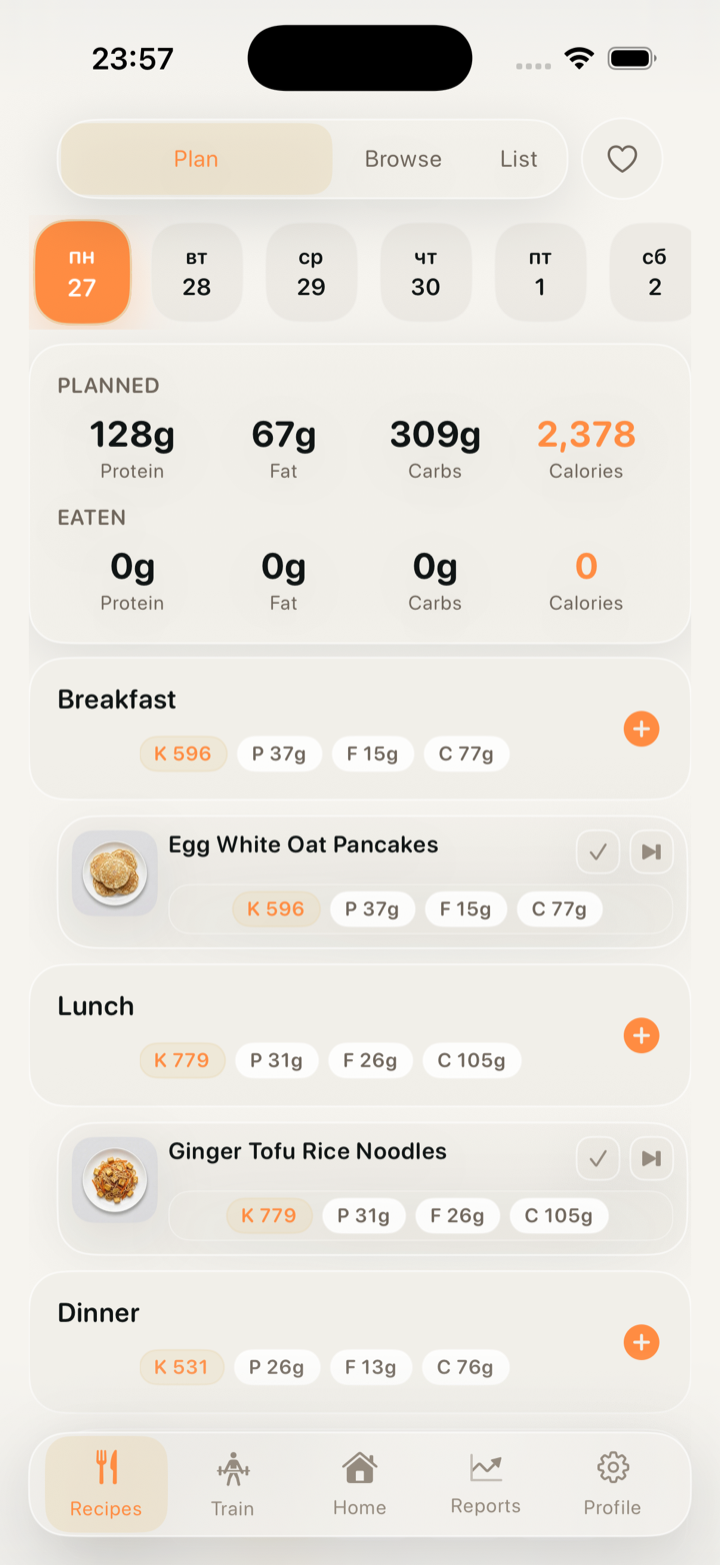Image resolution: width=720 pixels, height=1565 pixels.
Task: Select Tuesday 28 in the day selector
Action: [x=197, y=272]
